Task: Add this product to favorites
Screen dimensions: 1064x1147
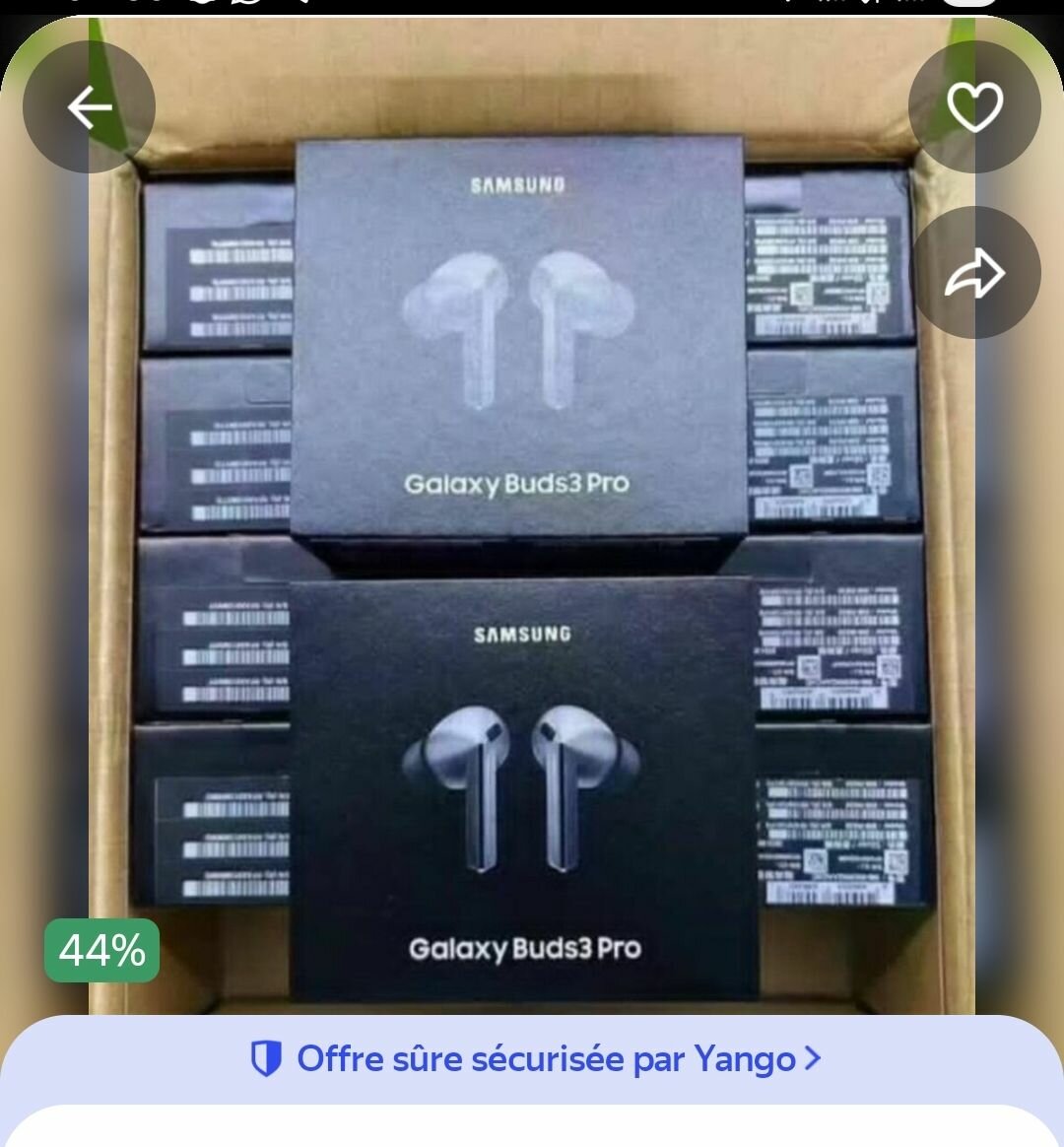Action: [973, 107]
